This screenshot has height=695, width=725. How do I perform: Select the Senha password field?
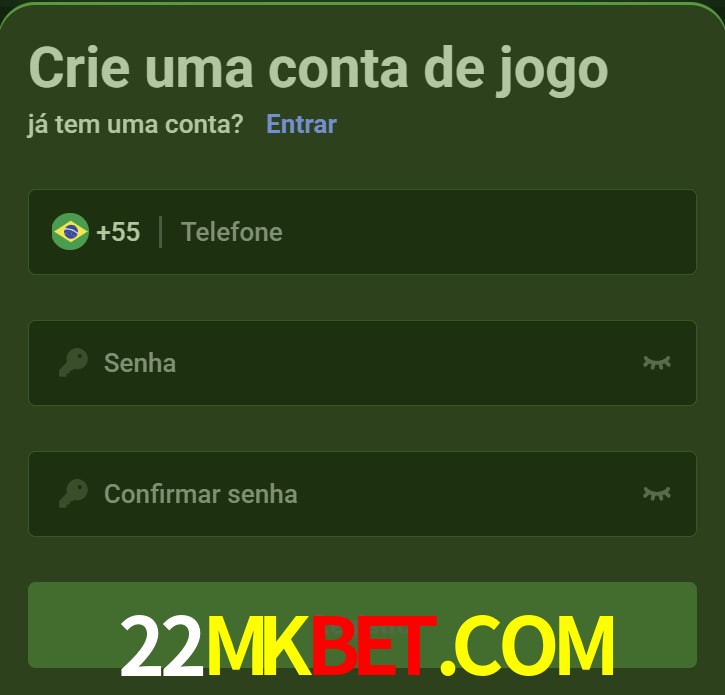360,362
